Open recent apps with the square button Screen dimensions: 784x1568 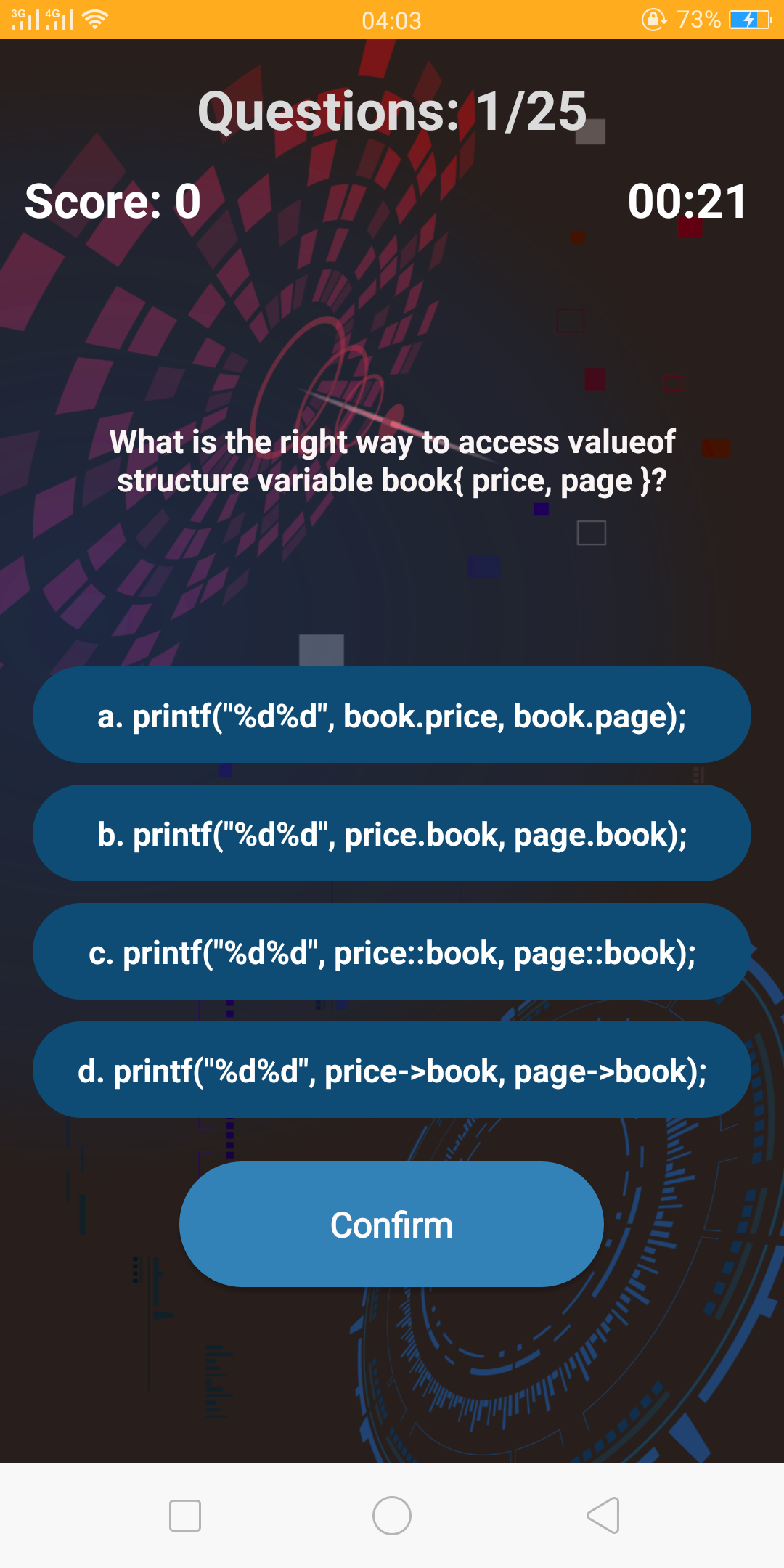coord(184,1515)
